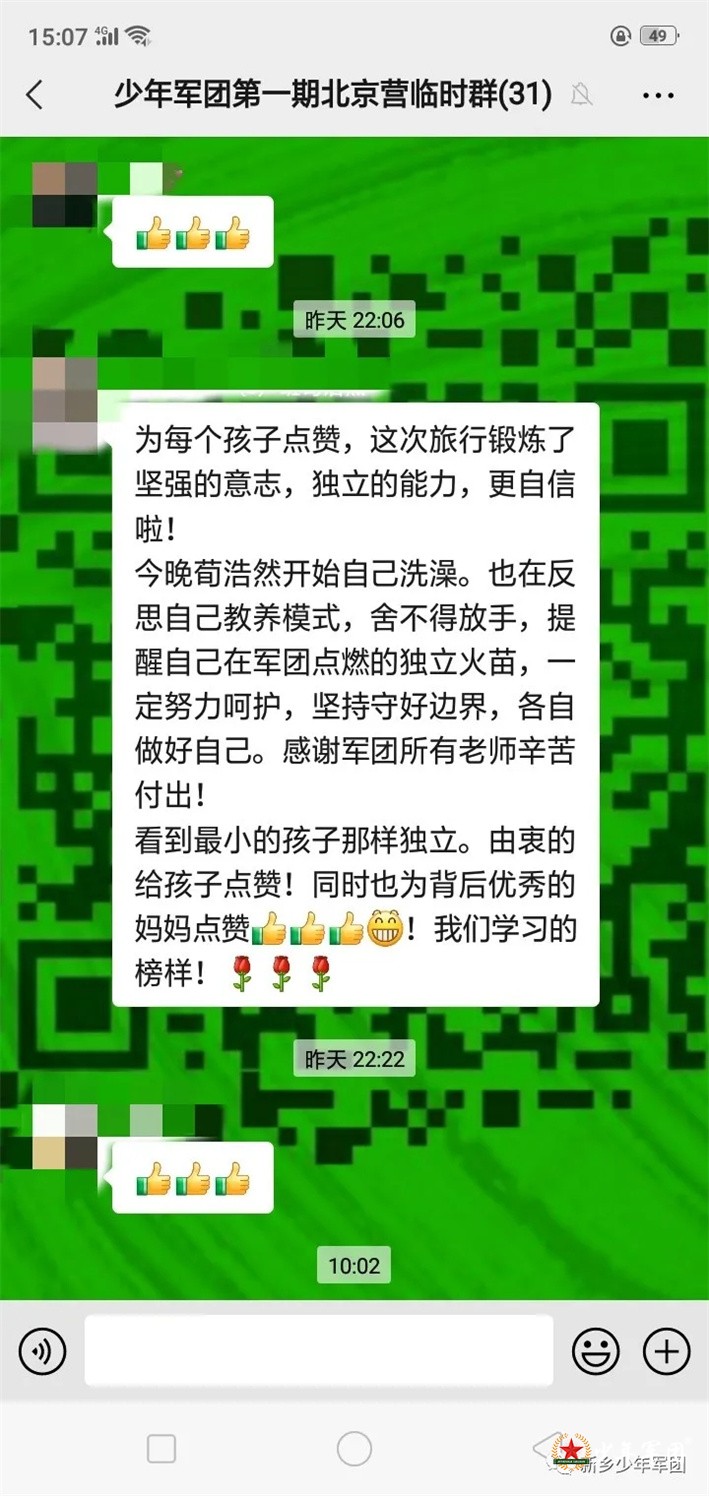Image resolution: width=709 pixels, height=1496 pixels.
Task: Tap the system home button
Action: click(354, 1448)
